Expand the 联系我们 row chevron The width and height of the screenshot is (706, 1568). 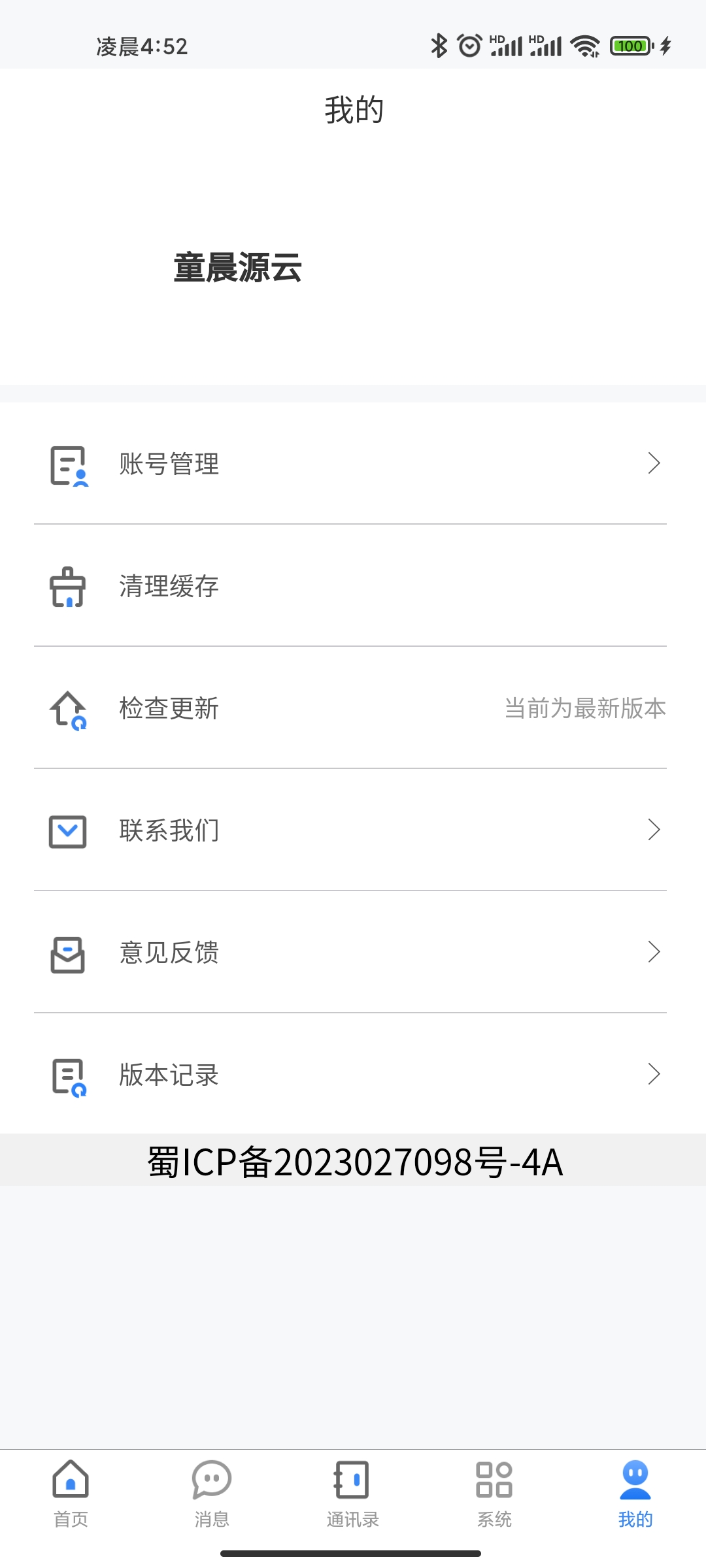[655, 831]
